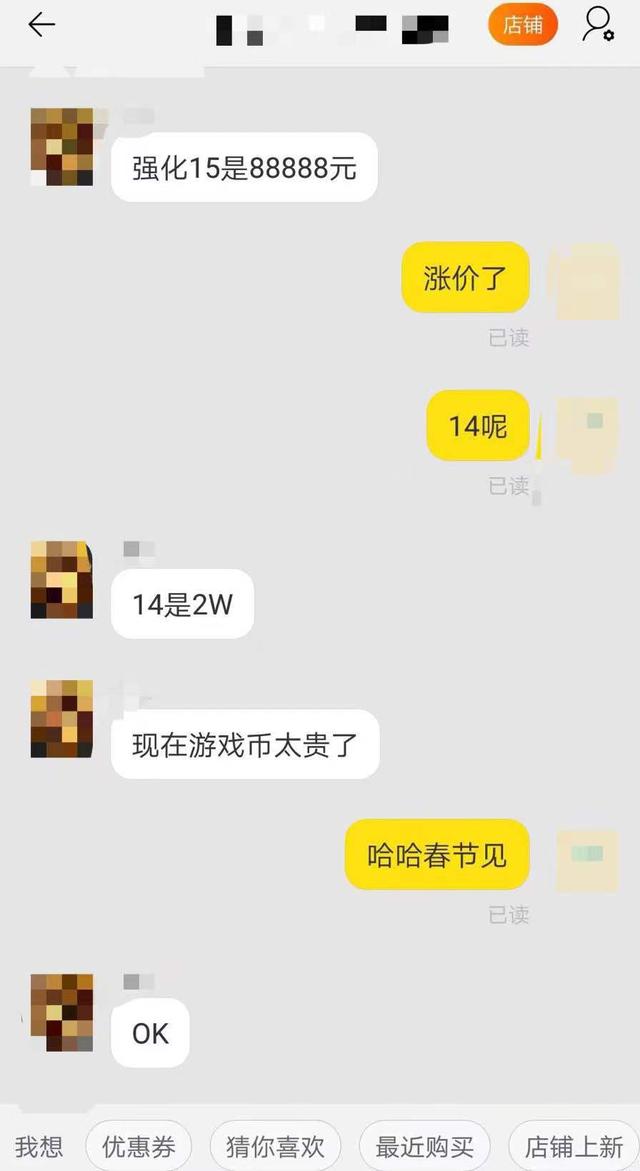The image size is (640, 1171).
Task: Tap the 猜你喜欢 chip
Action: [x=275, y=1146]
